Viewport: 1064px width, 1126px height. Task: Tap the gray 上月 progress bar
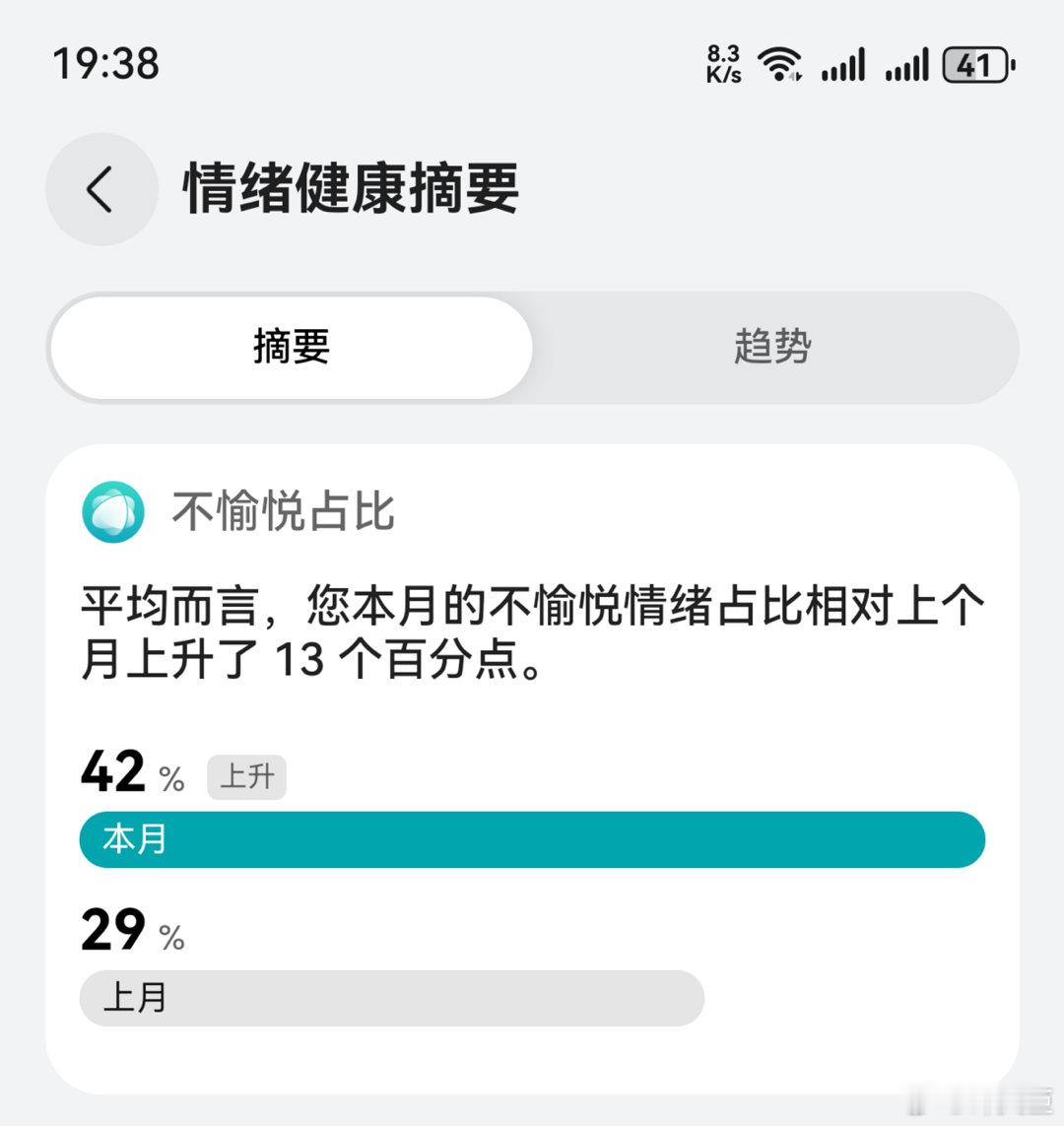coord(394,997)
